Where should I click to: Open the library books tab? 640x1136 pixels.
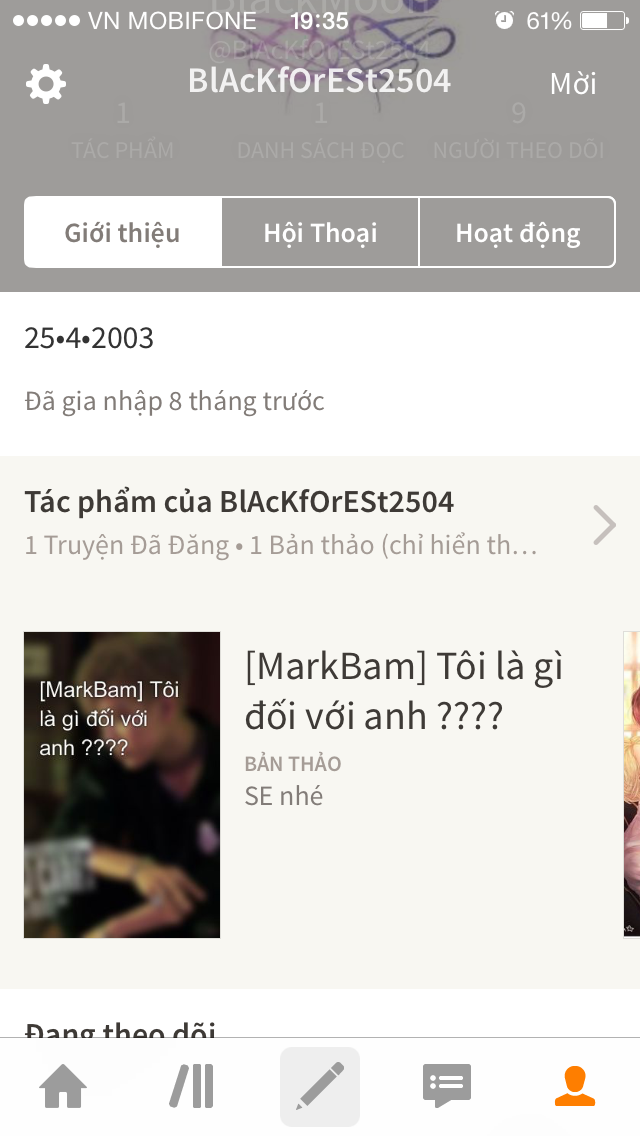click(192, 1086)
